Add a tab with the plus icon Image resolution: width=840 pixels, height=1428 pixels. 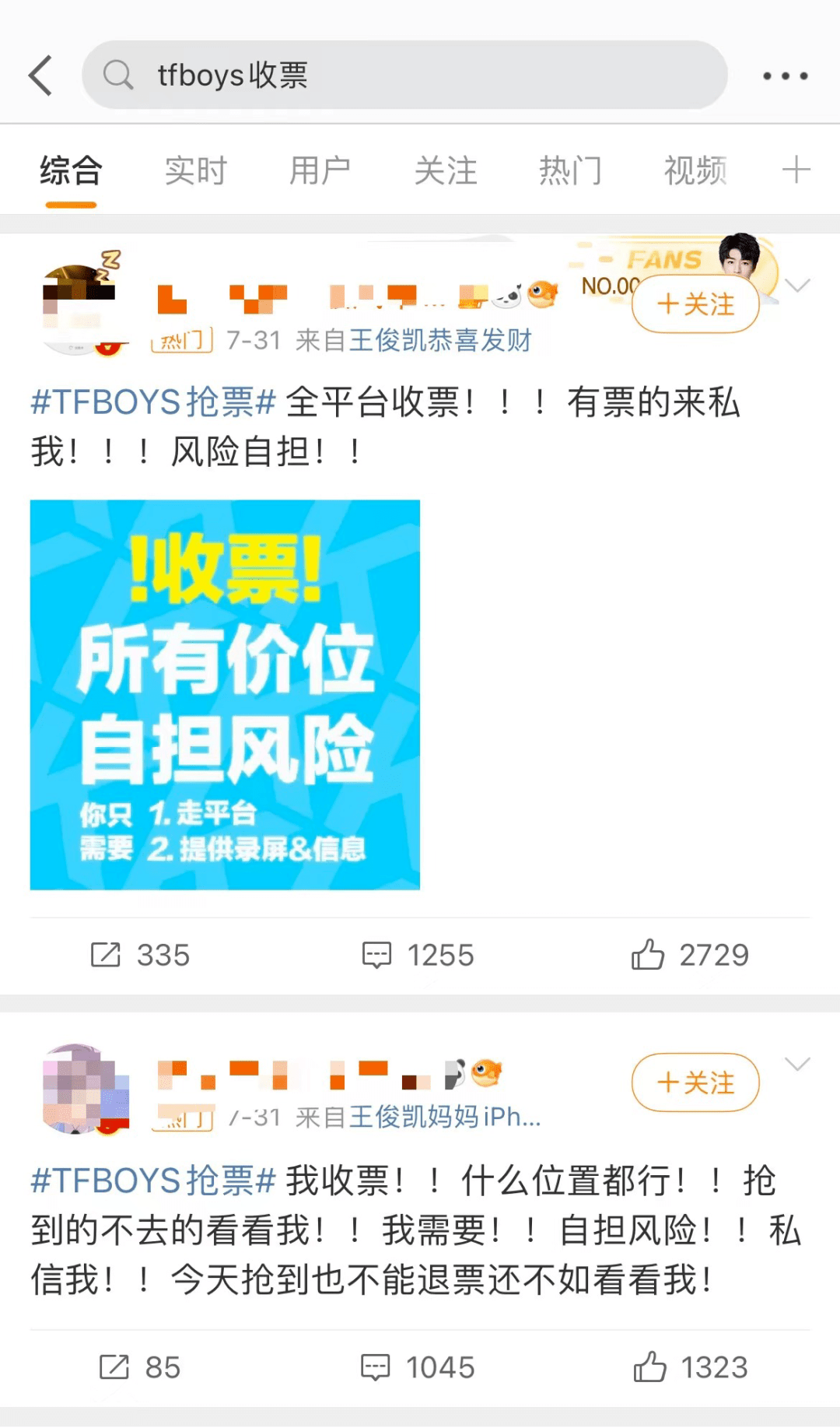click(796, 170)
